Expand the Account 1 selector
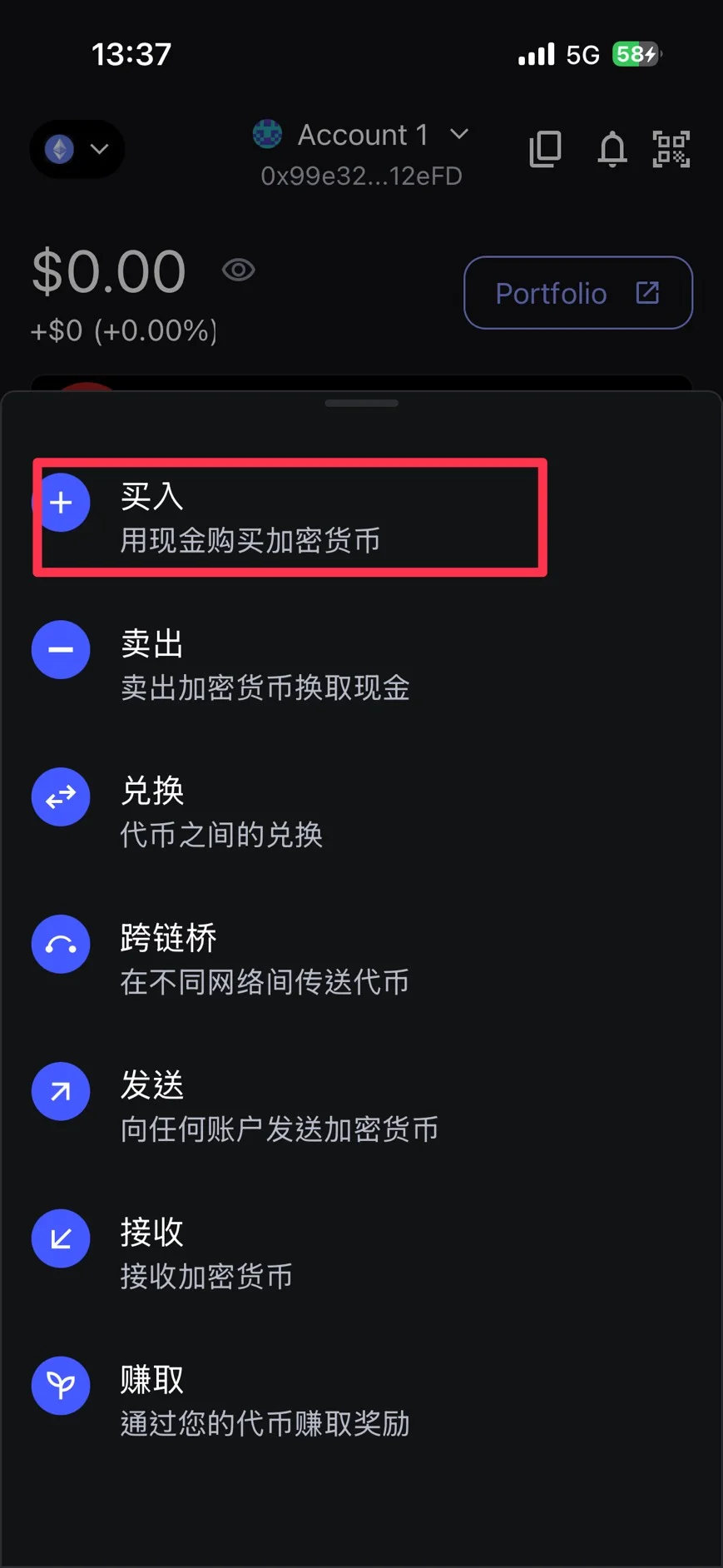Image resolution: width=723 pixels, height=1568 pixels. coord(363,136)
